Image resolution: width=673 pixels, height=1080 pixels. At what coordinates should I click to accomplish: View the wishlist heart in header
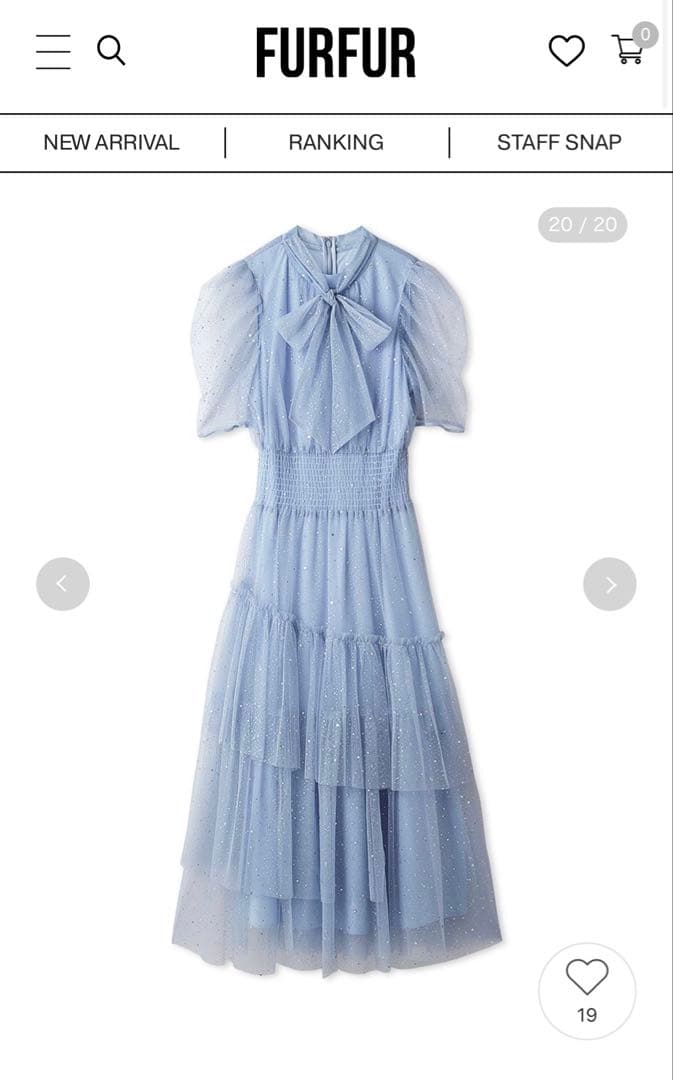[x=566, y=51]
